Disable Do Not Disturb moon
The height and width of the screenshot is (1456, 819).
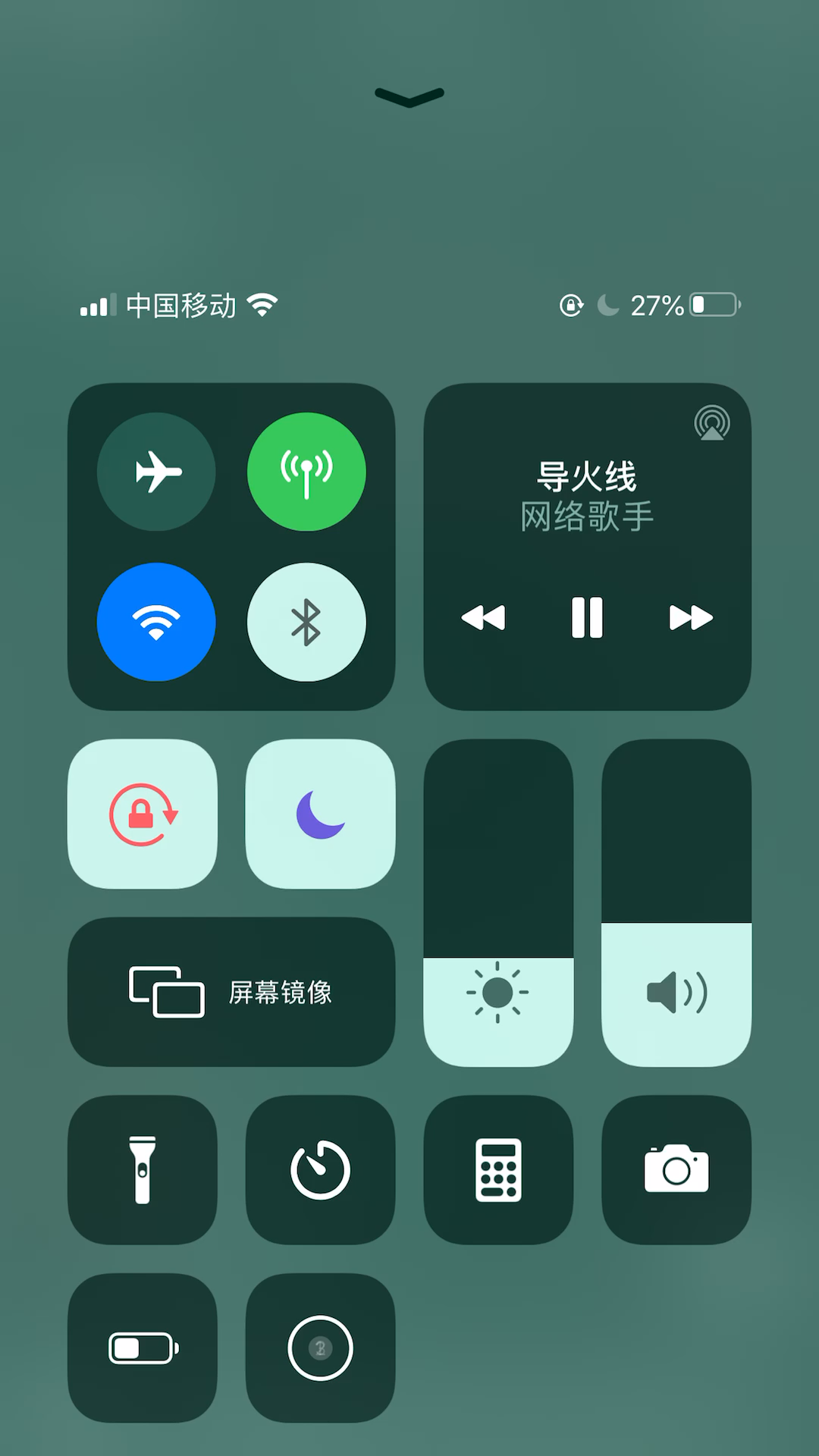click(x=320, y=814)
